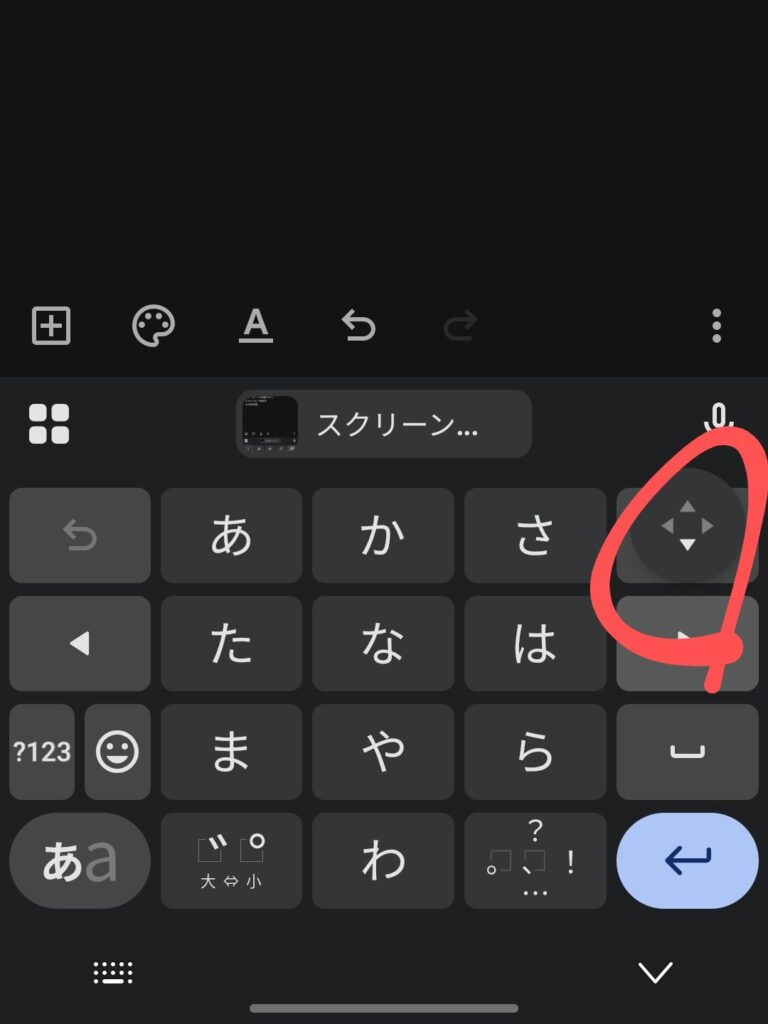Hide the keyboard with the down chevron
The image size is (768, 1024).
point(655,971)
